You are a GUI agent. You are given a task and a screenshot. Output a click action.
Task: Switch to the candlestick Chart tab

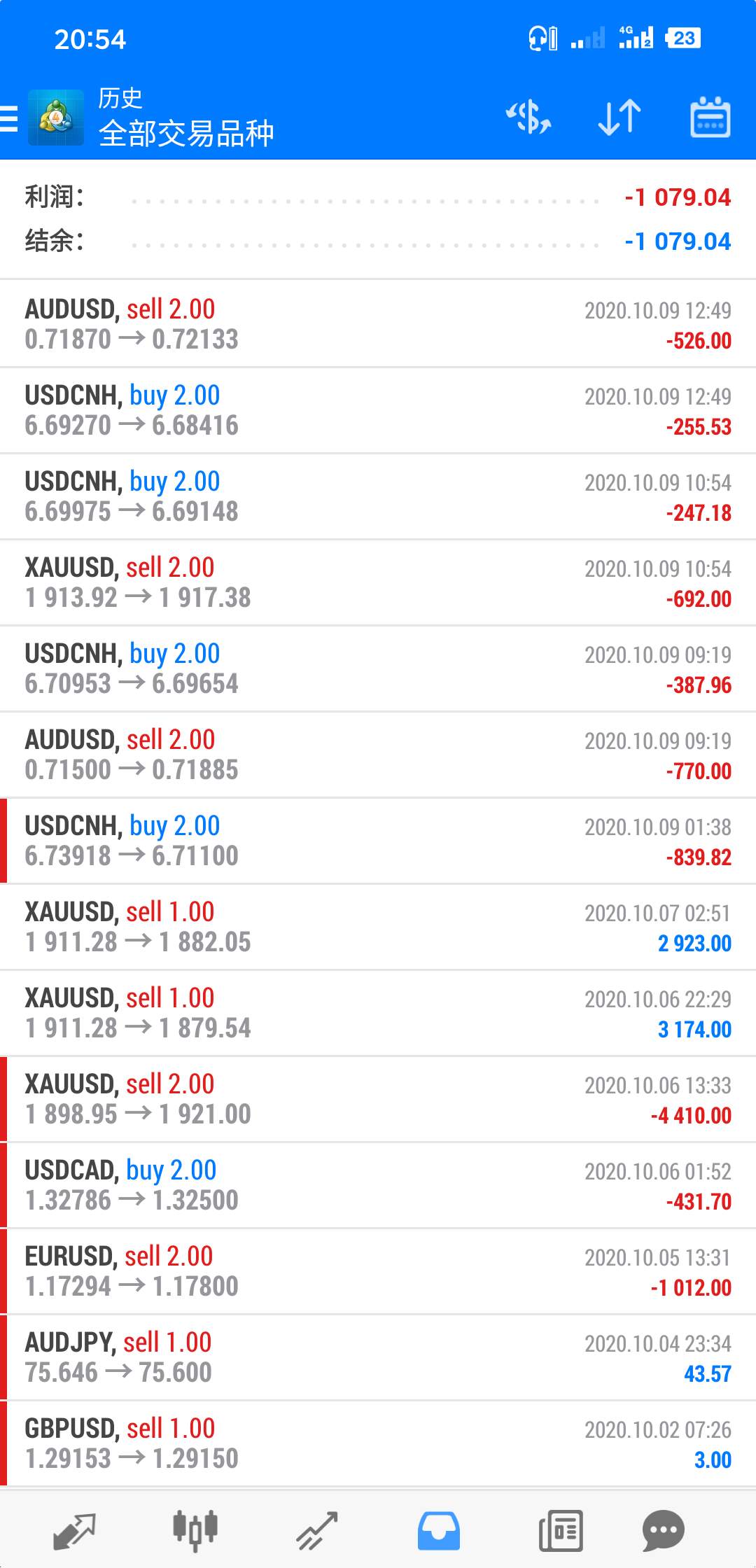click(x=195, y=1530)
